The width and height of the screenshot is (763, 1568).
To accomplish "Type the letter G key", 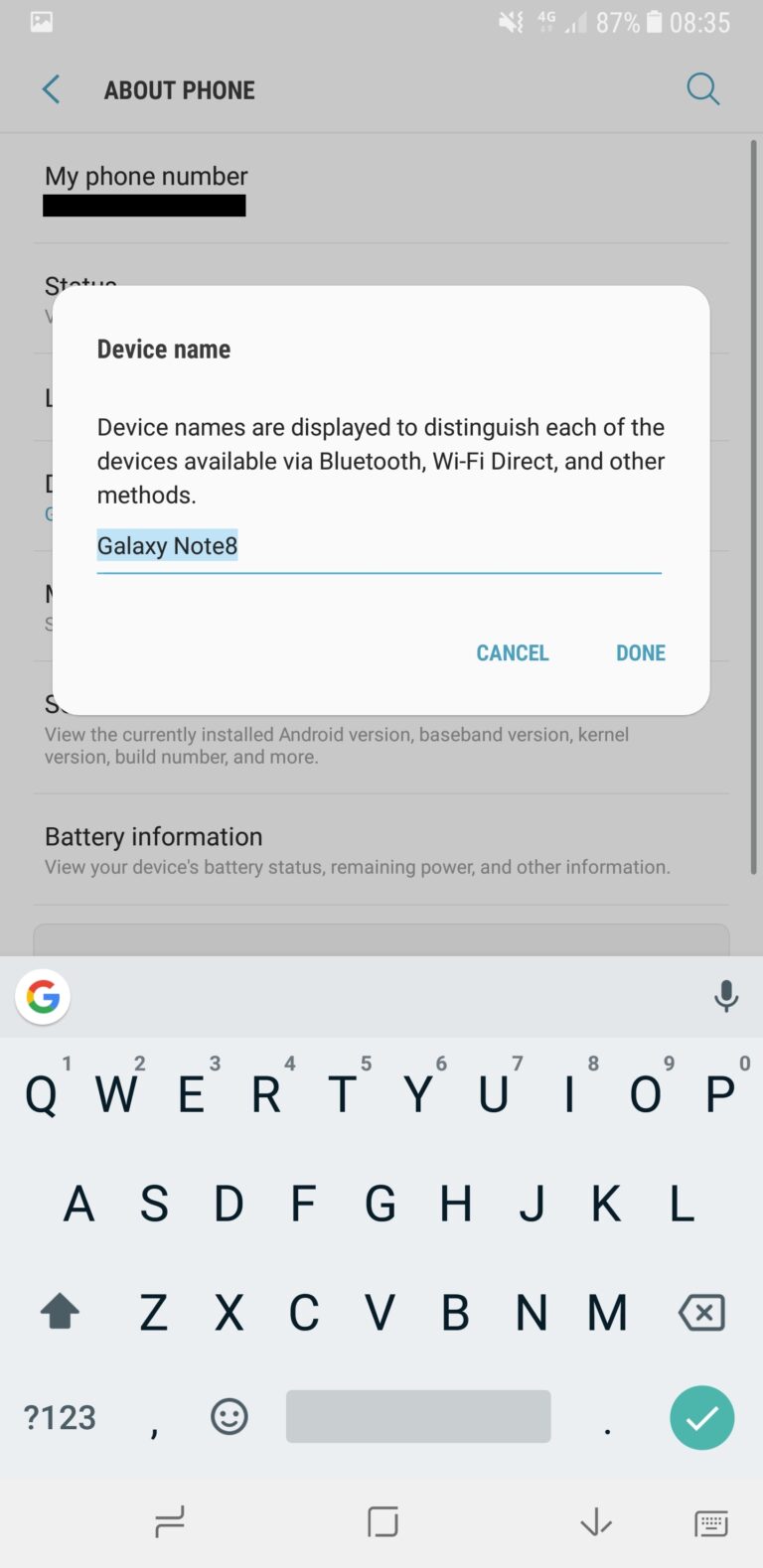I will (x=380, y=1205).
